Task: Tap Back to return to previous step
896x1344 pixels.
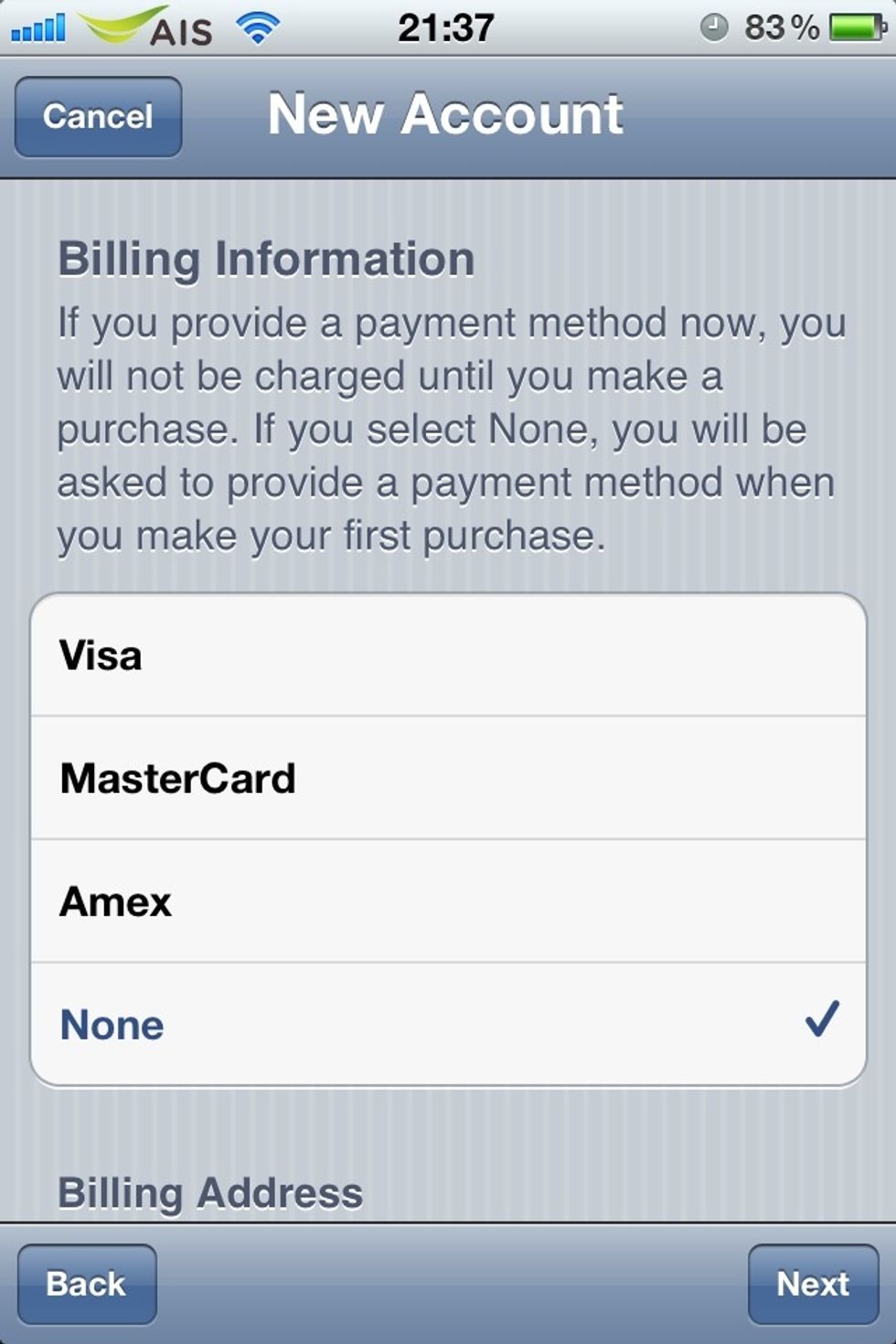Action: click(x=86, y=1284)
